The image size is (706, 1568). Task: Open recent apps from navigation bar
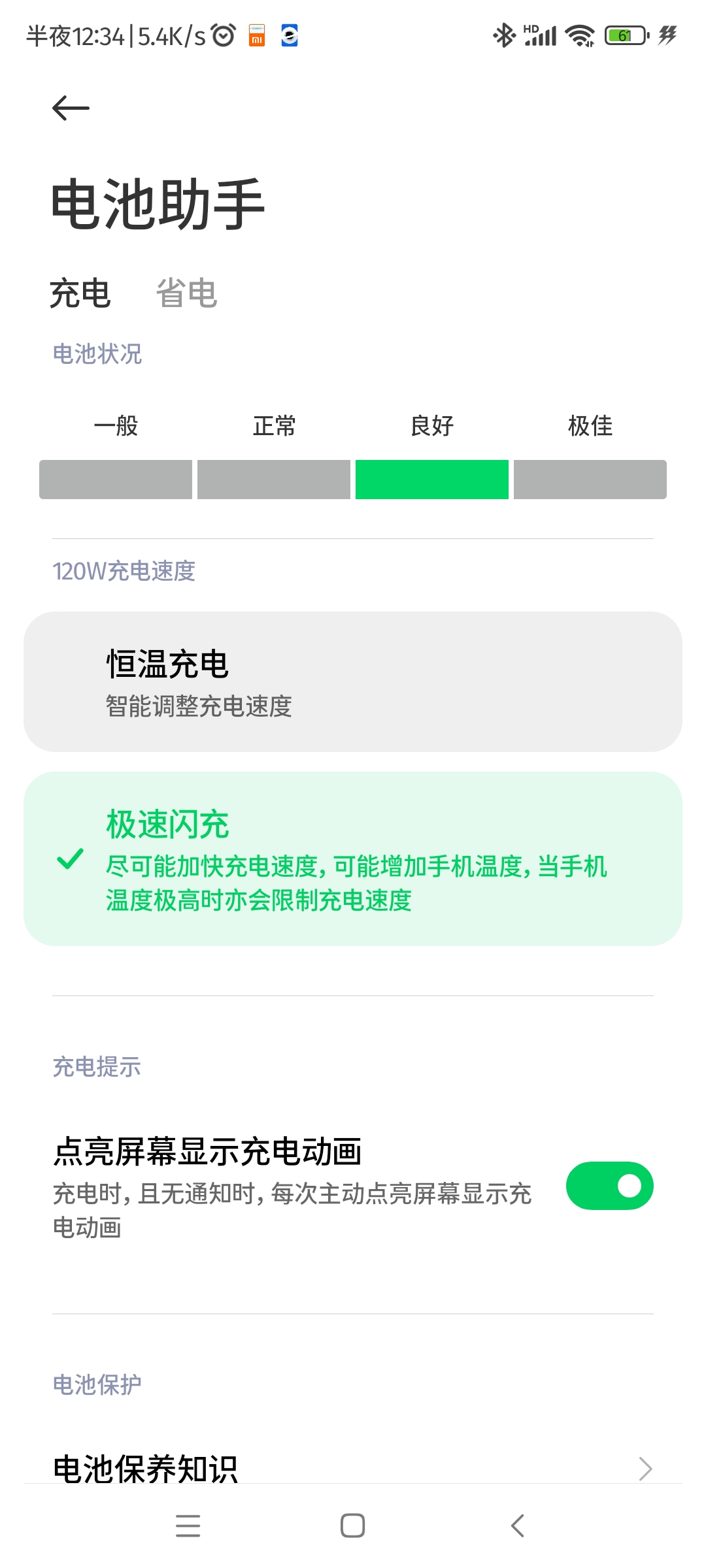click(188, 1526)
